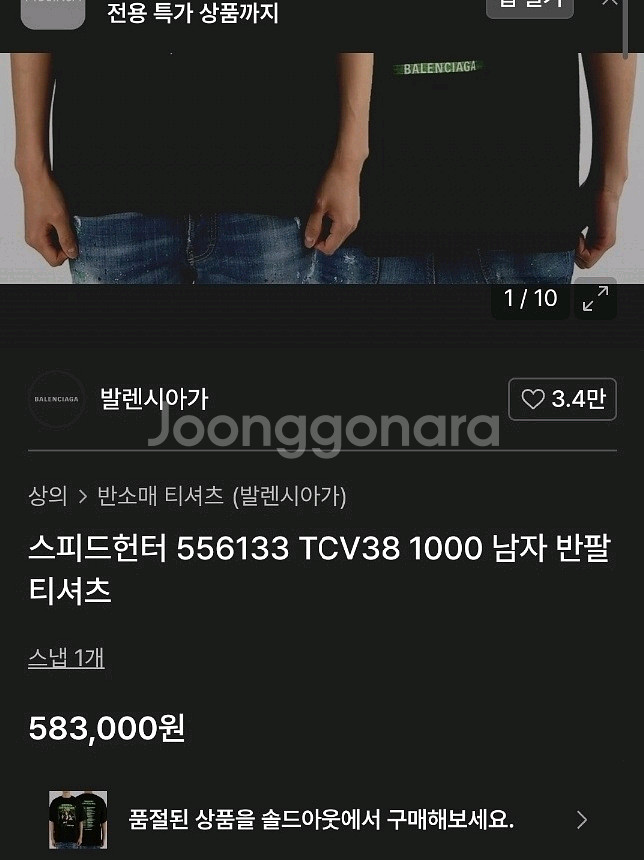The height and width of the screenshot is (860, 644).
Task: View the 스냅 1개 link
Action: click(x=66, y=657)
